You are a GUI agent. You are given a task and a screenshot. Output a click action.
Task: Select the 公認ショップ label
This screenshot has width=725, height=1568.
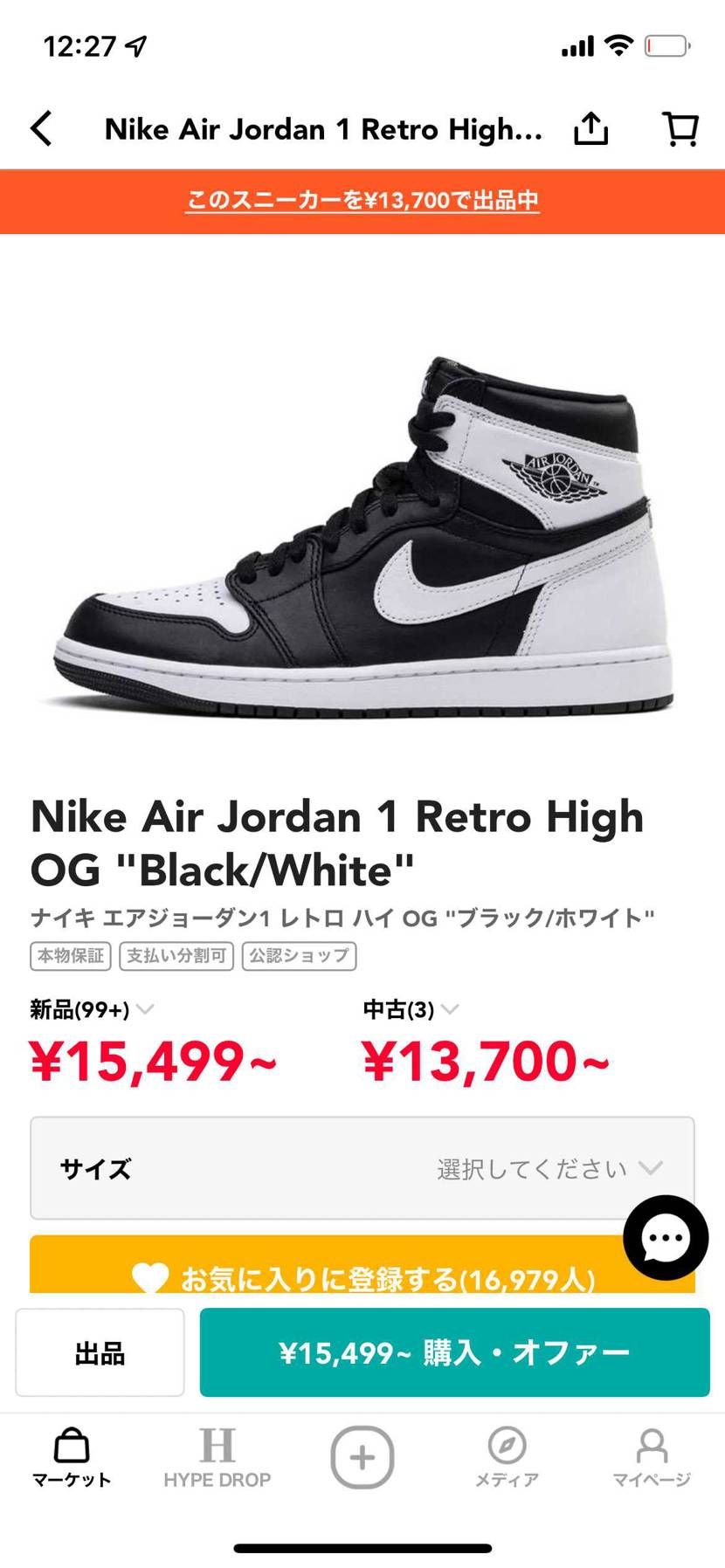click(299, 956)
